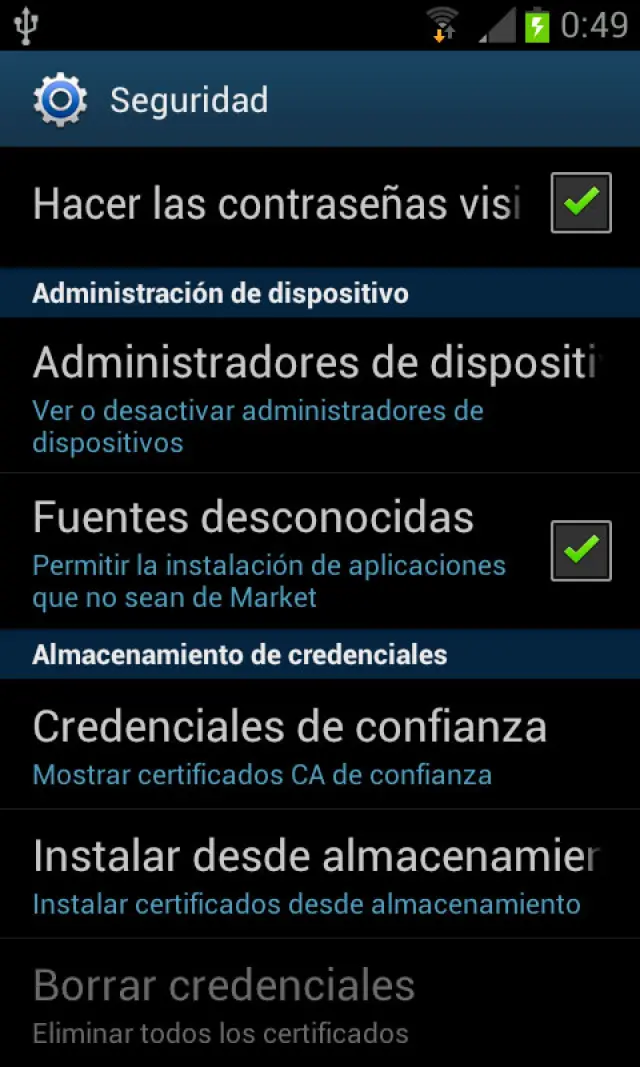The width and height of the screenshot is (640, 1067).
Task: Uncheck Fuentes desconocidas
Action: click(580, 550)
